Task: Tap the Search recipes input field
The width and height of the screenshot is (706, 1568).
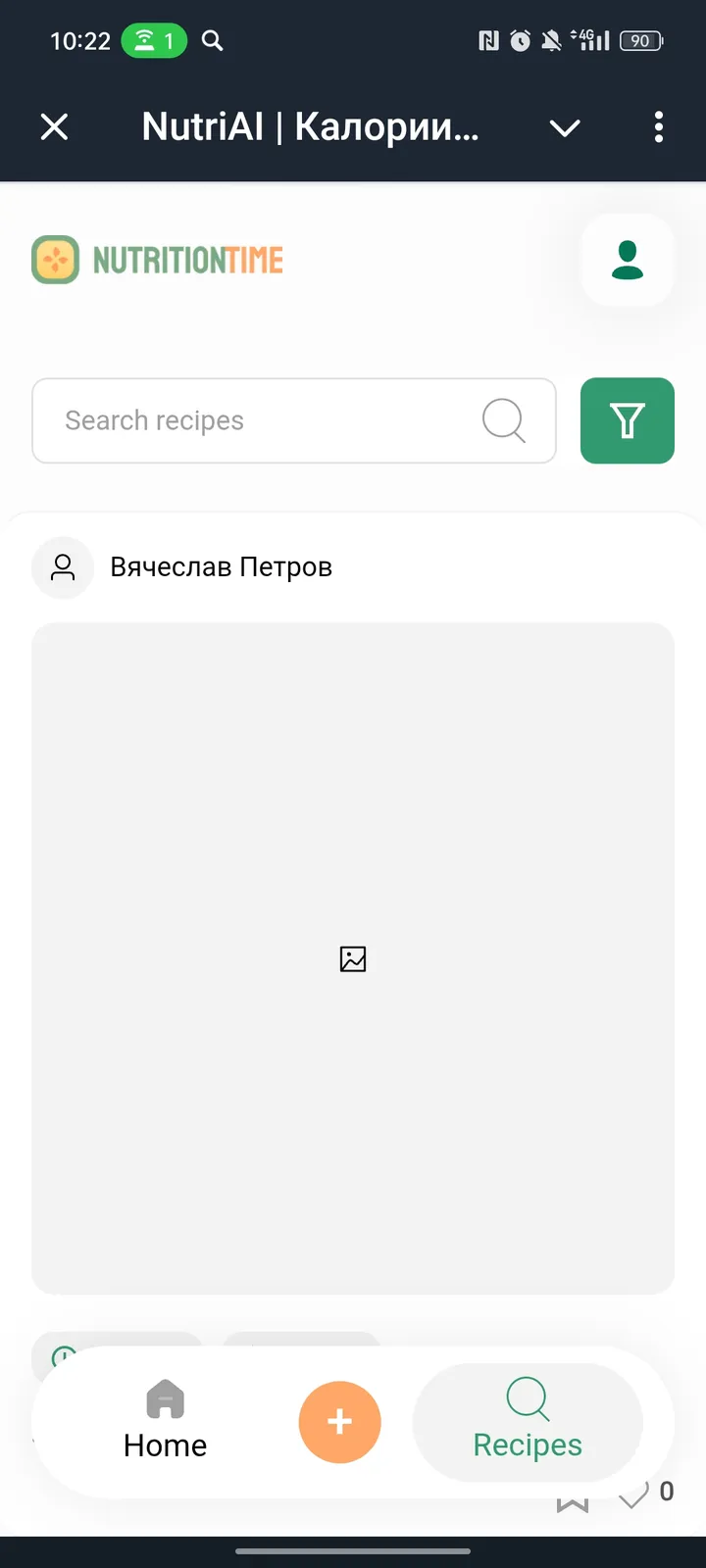Action: tap(245, 420)
